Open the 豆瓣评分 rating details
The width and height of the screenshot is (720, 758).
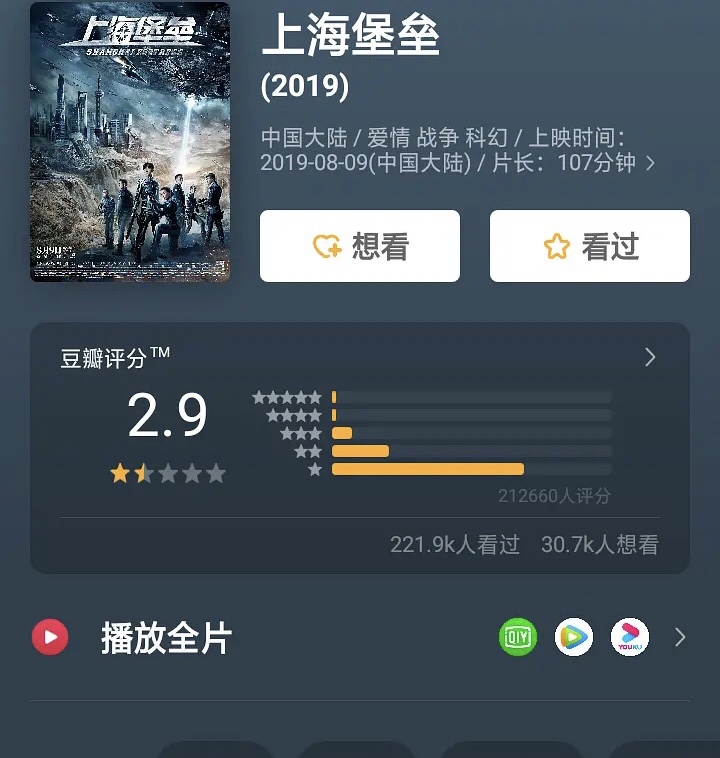tap(650, 357)
